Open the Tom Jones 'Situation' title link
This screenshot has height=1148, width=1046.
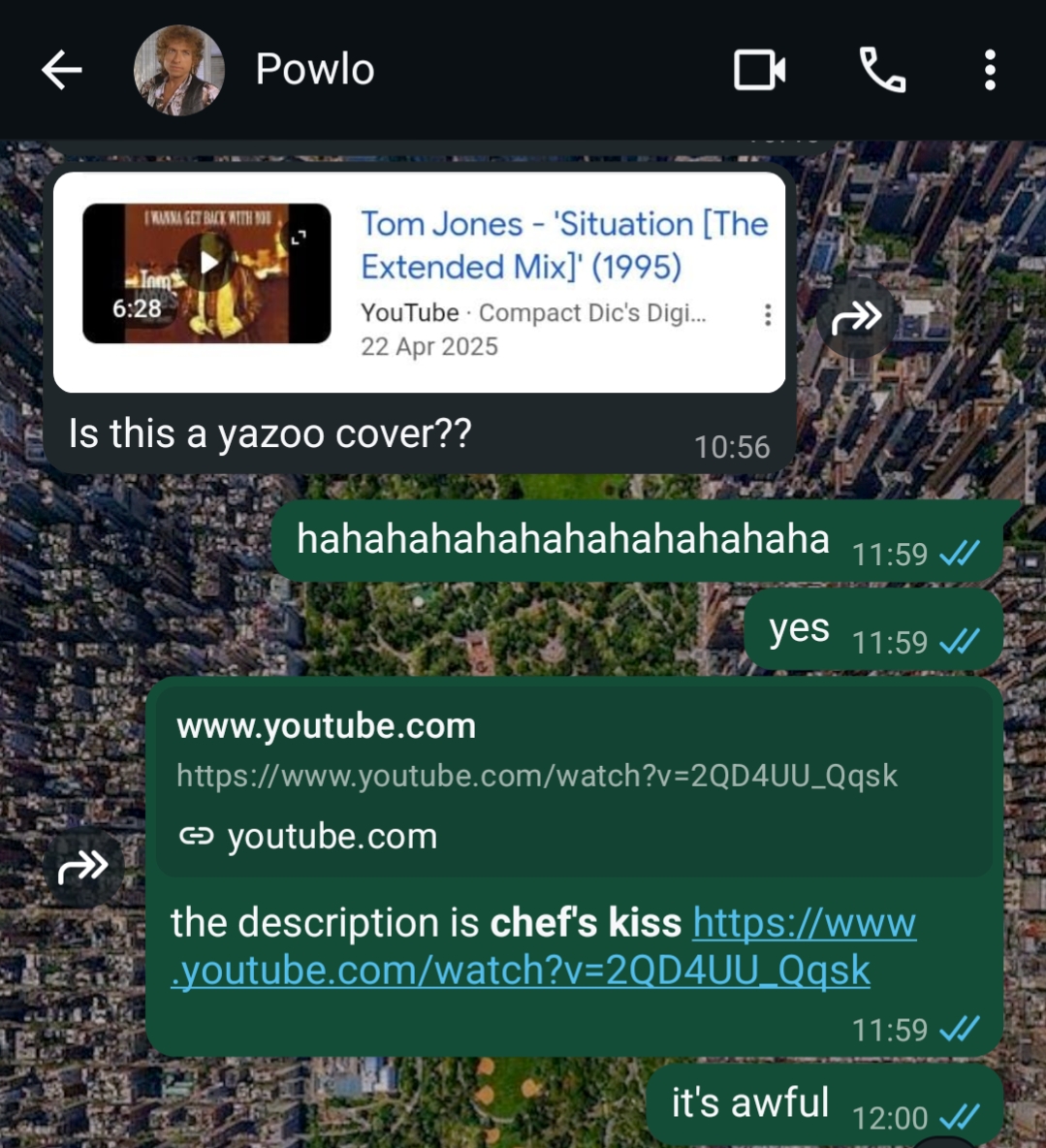point(563,244)
